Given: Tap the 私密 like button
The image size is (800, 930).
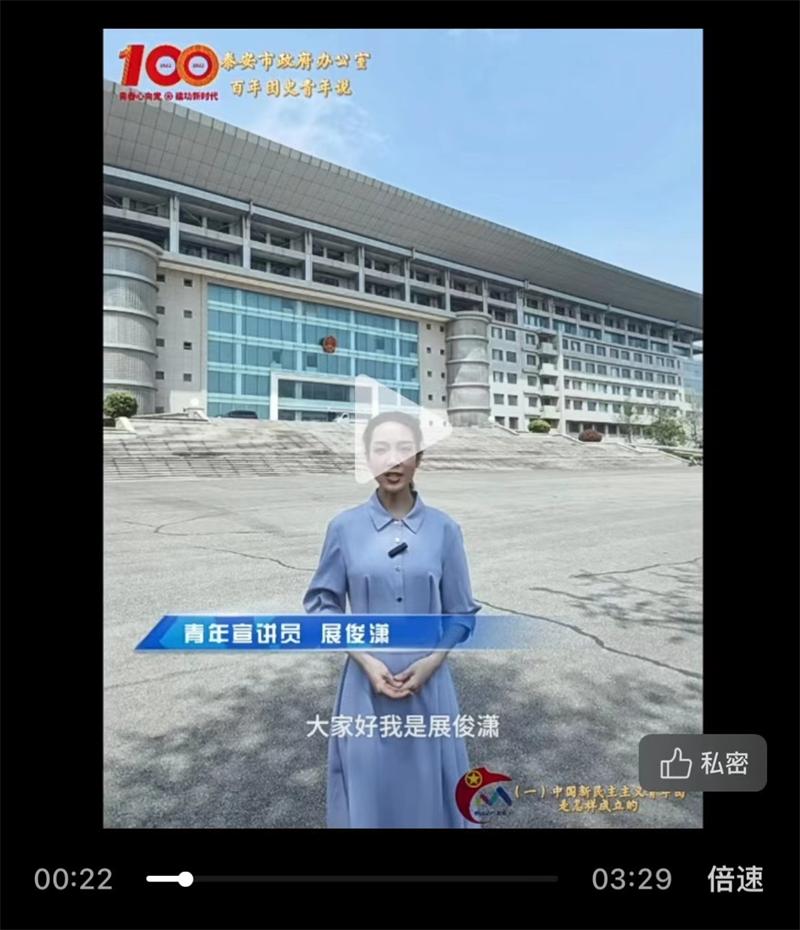Looking at the screenshot, I should pos(703,763).
